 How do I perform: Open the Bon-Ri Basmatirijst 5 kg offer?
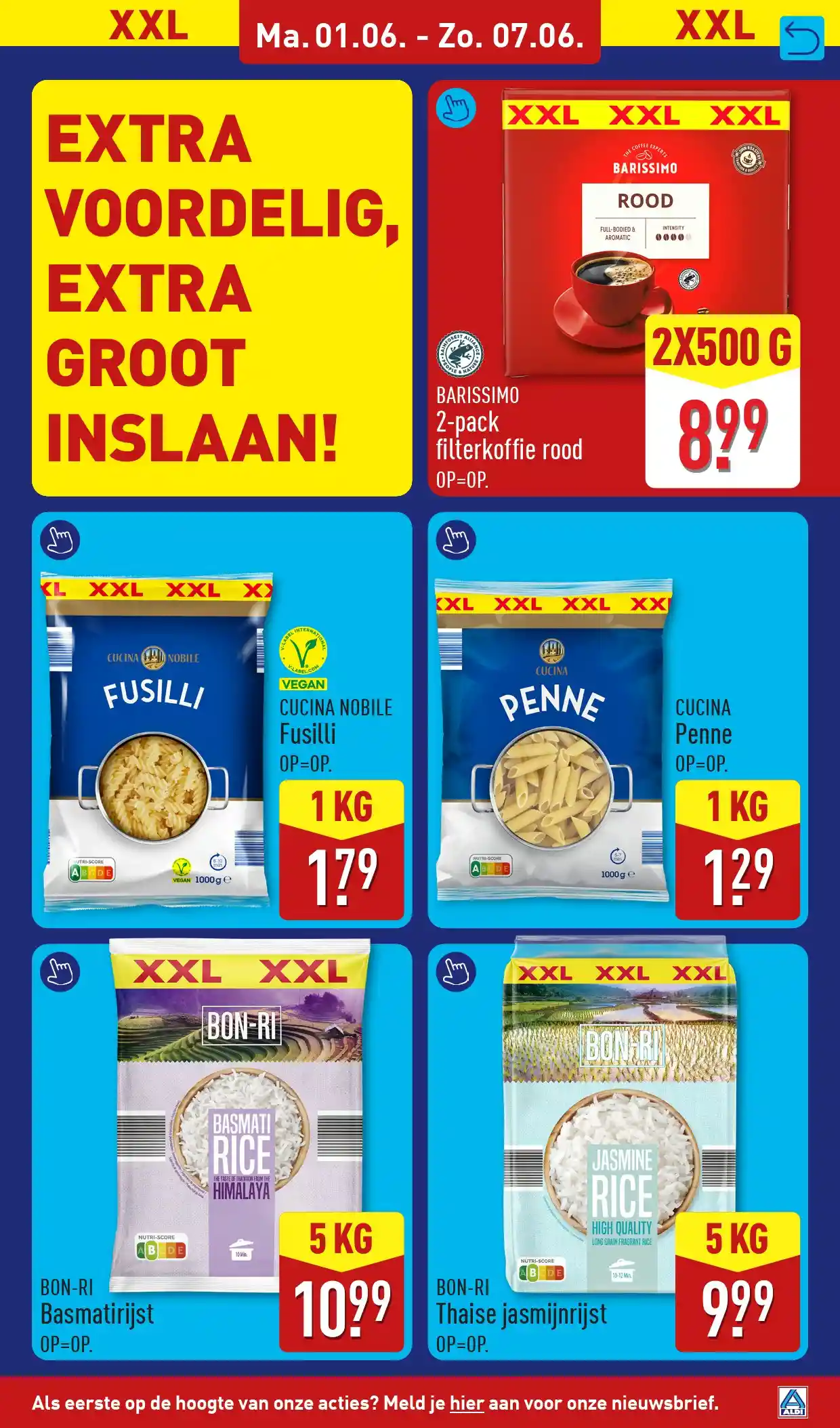pos(222,1152)
